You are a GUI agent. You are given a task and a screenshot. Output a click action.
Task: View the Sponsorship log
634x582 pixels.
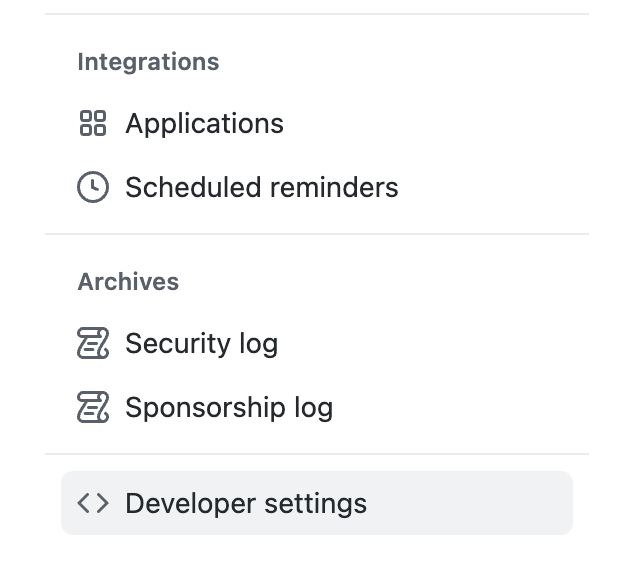point(228,408)
